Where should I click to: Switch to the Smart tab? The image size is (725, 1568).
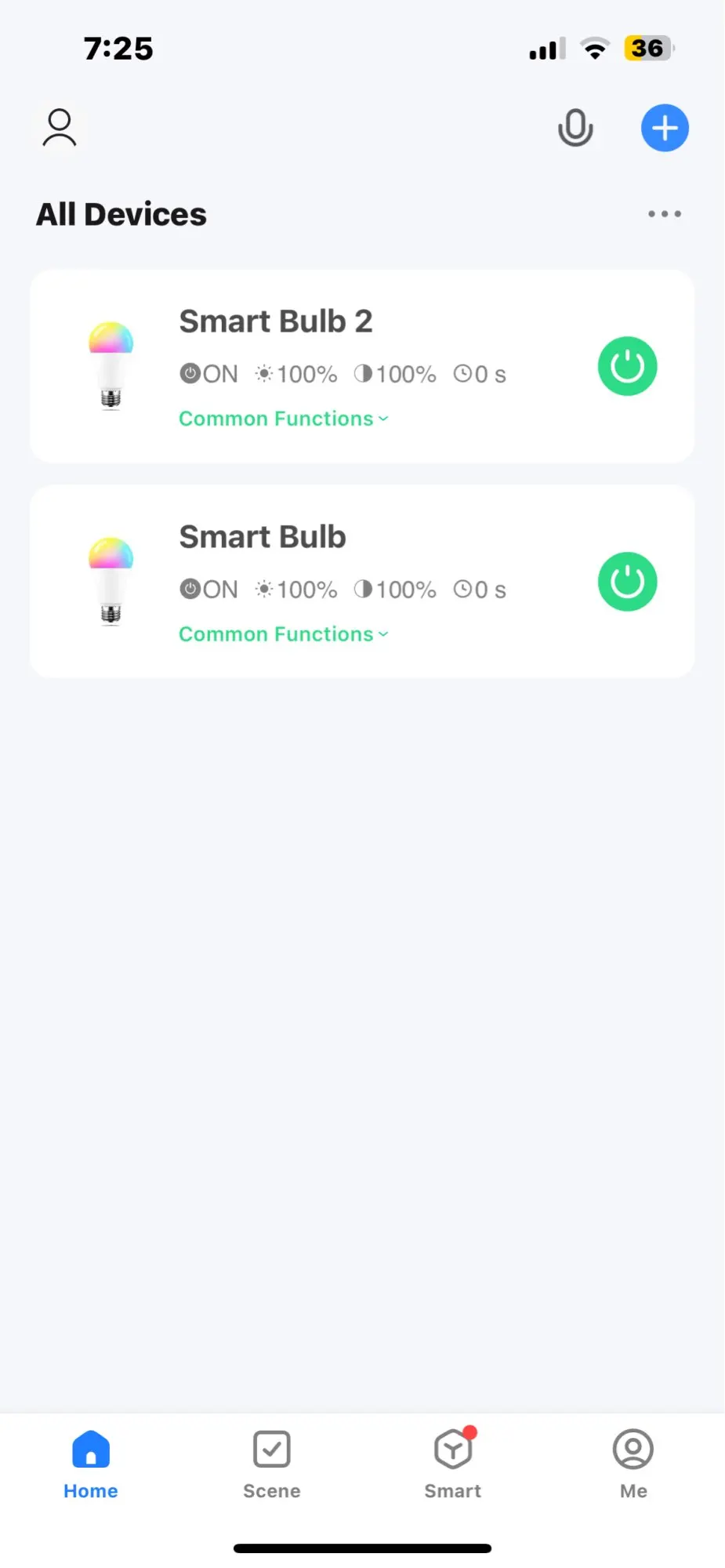tap(453, 1463)
